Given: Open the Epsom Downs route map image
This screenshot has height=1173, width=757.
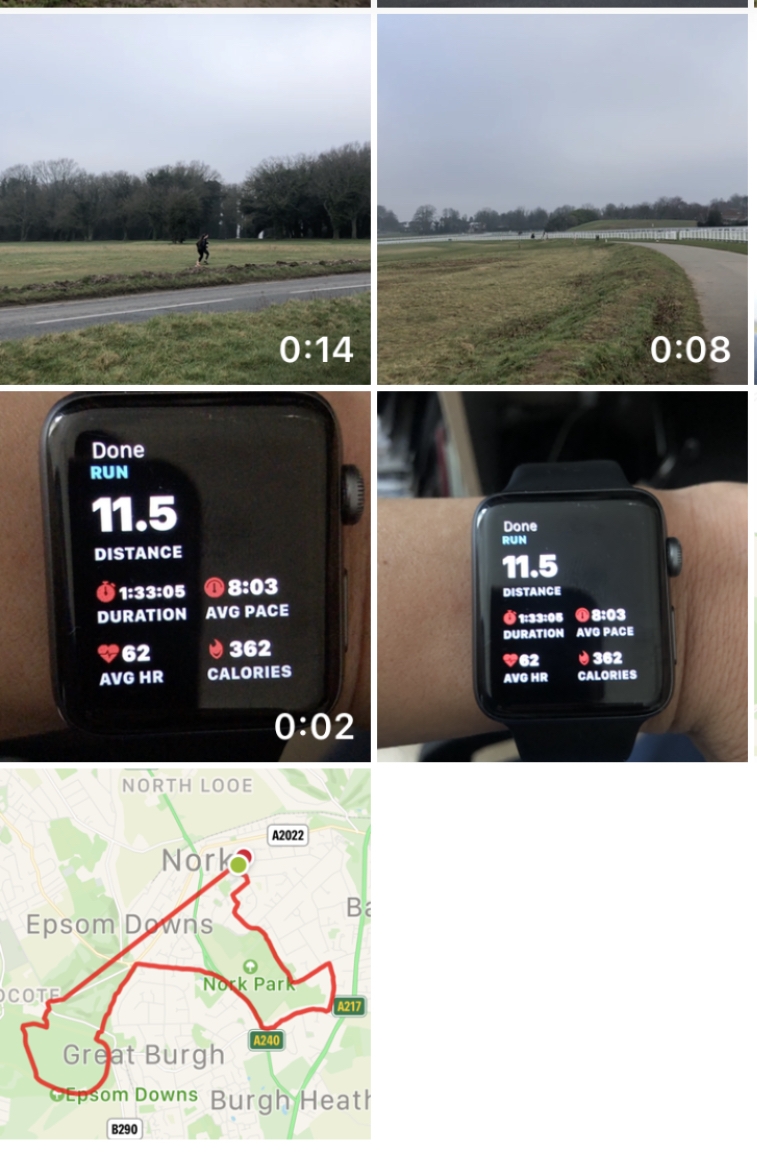Looking at the screenshot, I should (185, 953).
